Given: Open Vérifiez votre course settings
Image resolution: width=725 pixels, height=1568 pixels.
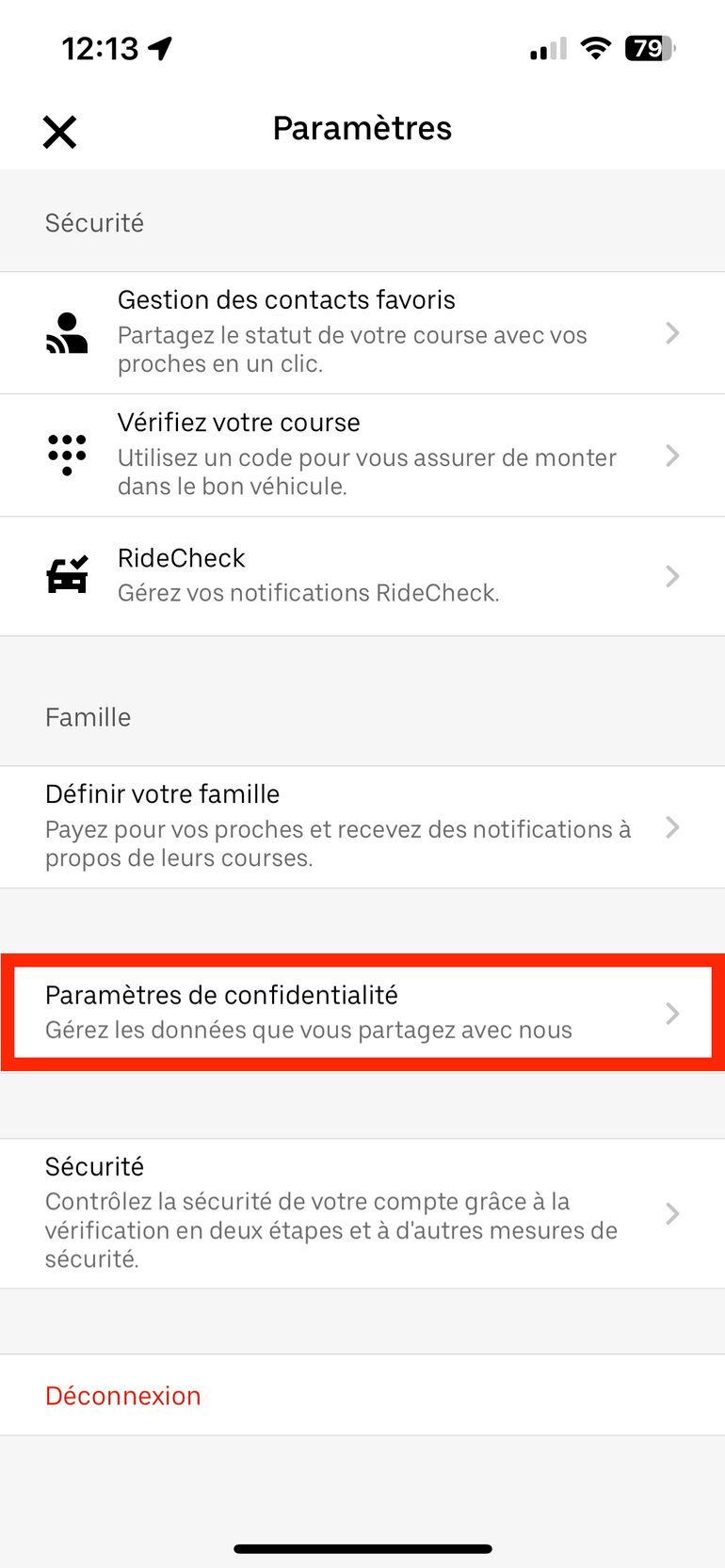Looking at the screenshot, I should [x=362, y=455].
